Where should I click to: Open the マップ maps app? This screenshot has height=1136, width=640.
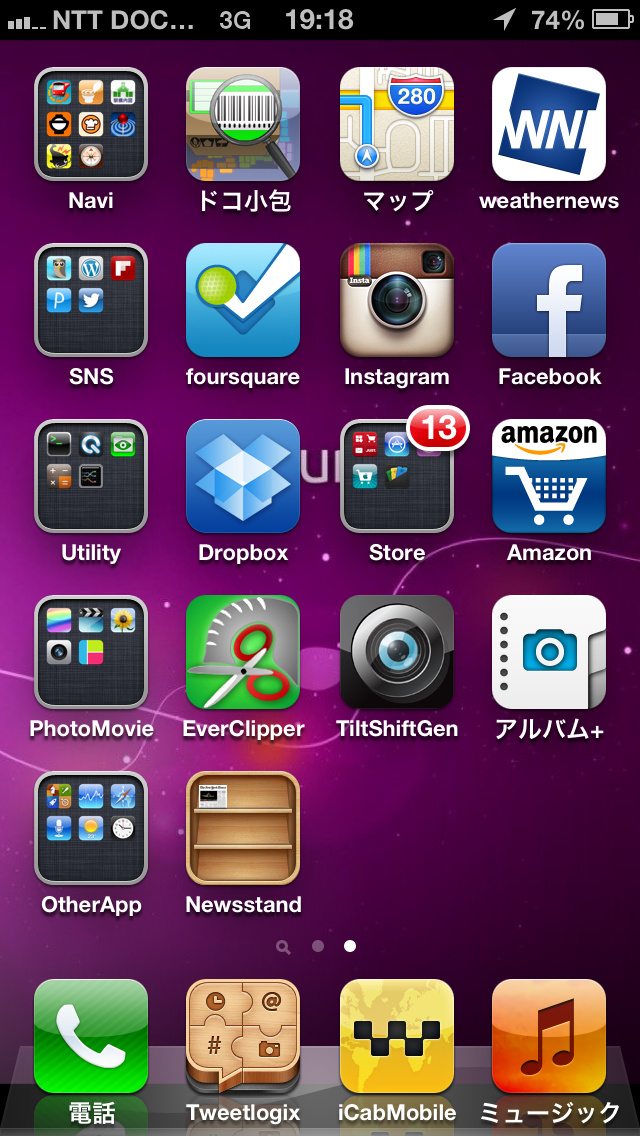396,124
